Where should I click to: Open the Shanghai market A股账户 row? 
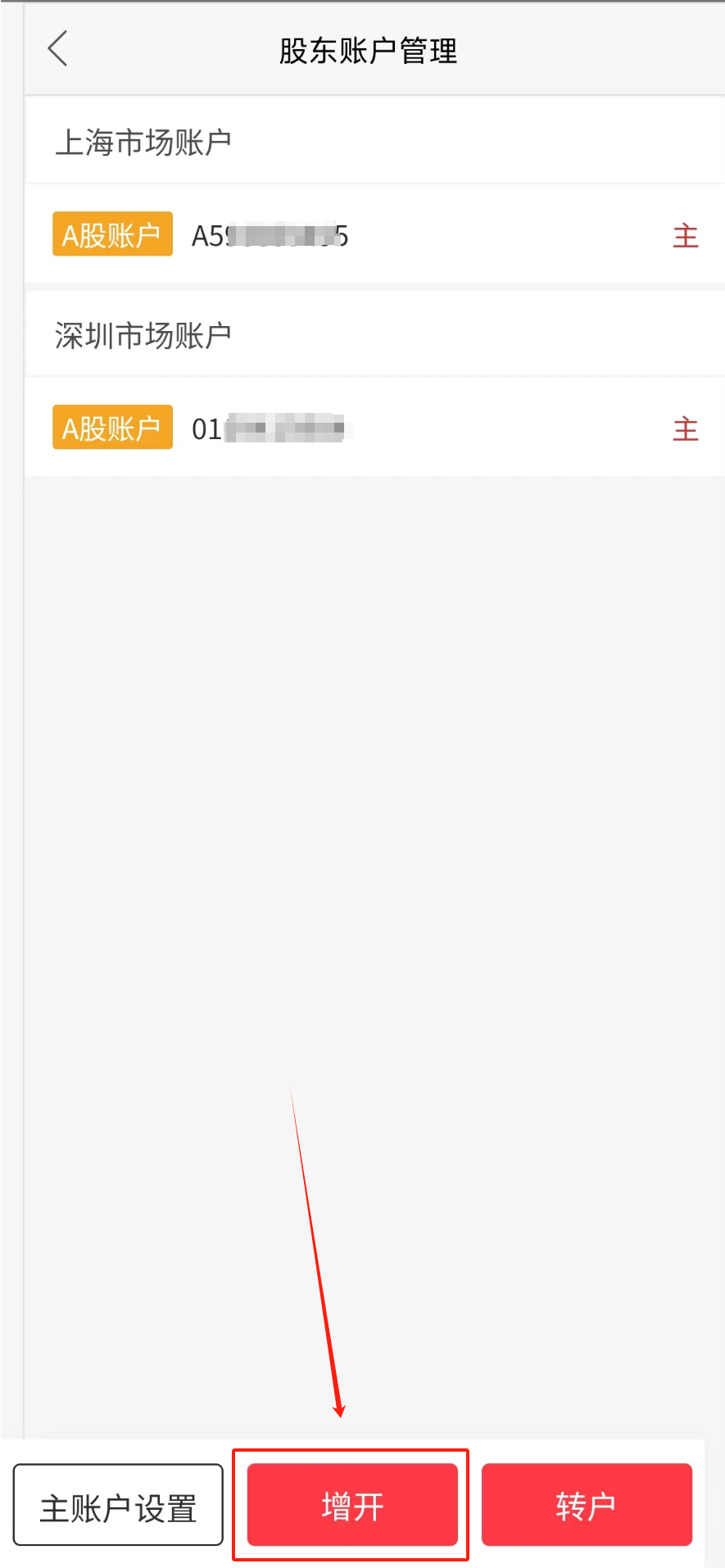point(374,236)
